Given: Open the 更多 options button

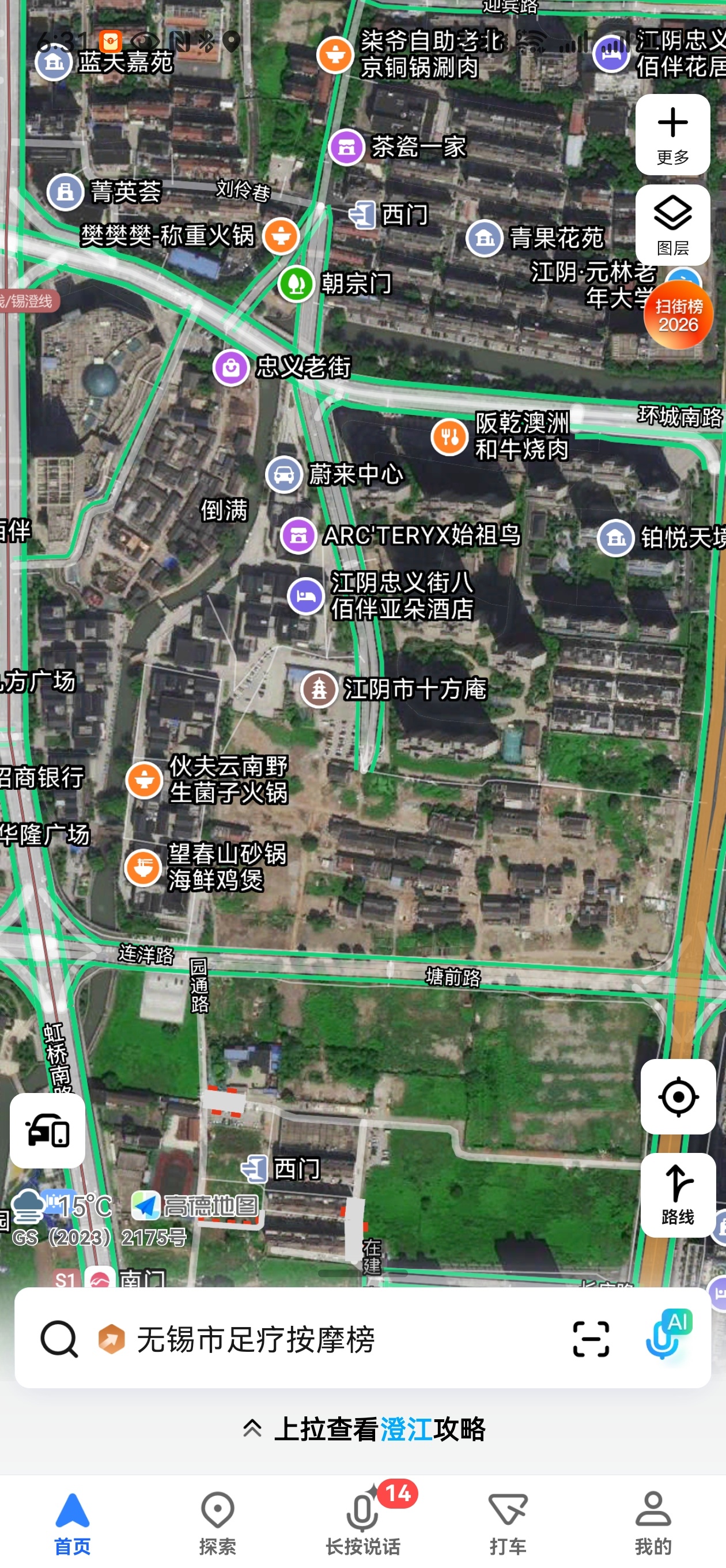Looking at the screenshot, I should coord(672,134).
